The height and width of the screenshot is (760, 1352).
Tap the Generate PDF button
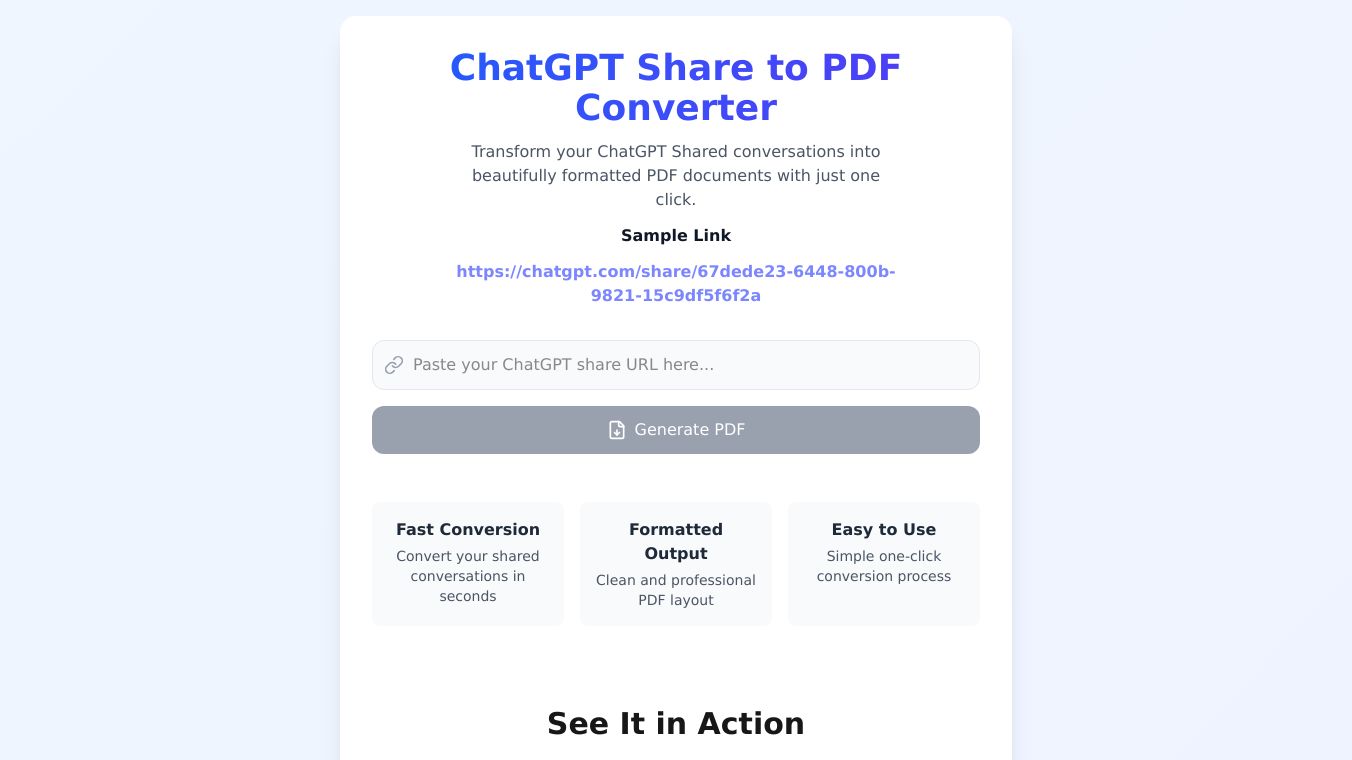click(x=676, y=430)
